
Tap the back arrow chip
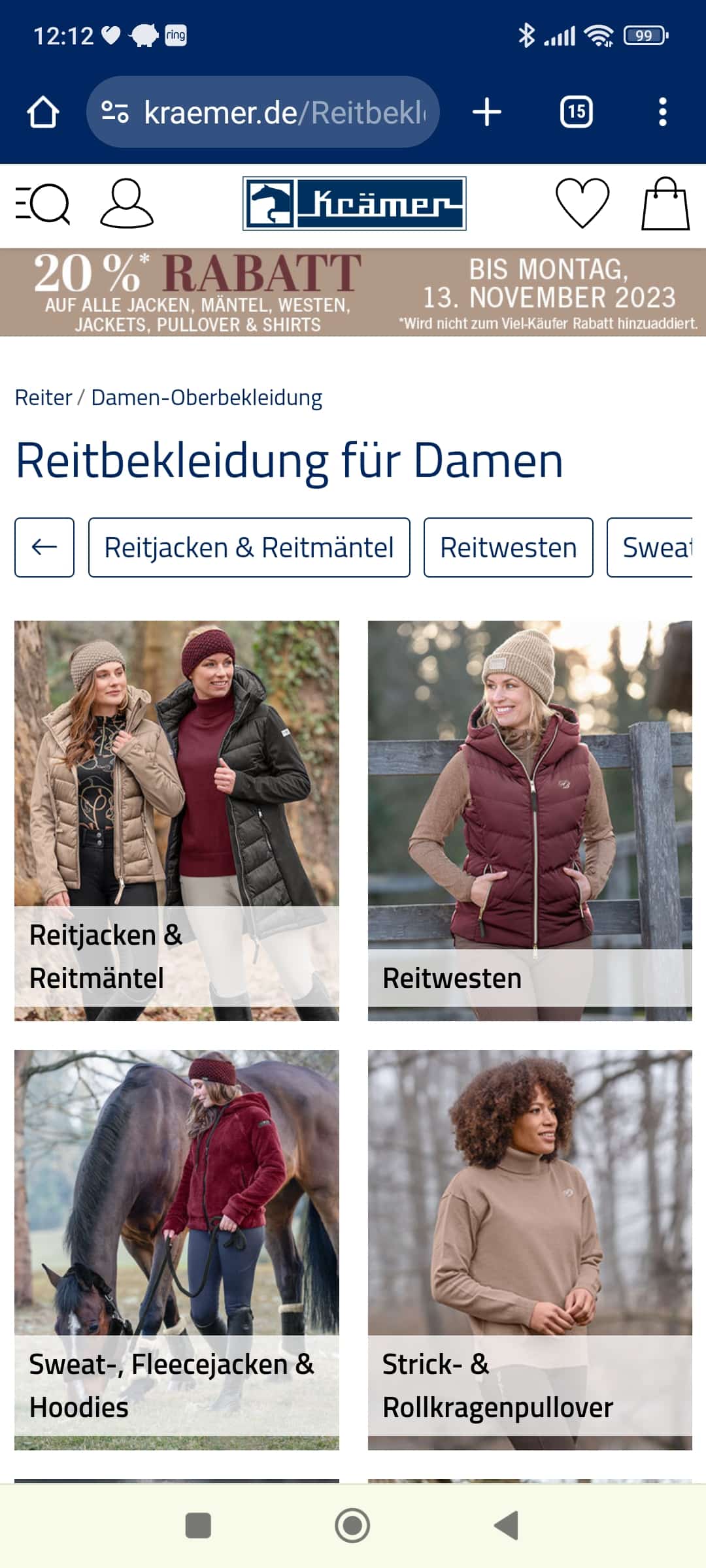(44, 547)
